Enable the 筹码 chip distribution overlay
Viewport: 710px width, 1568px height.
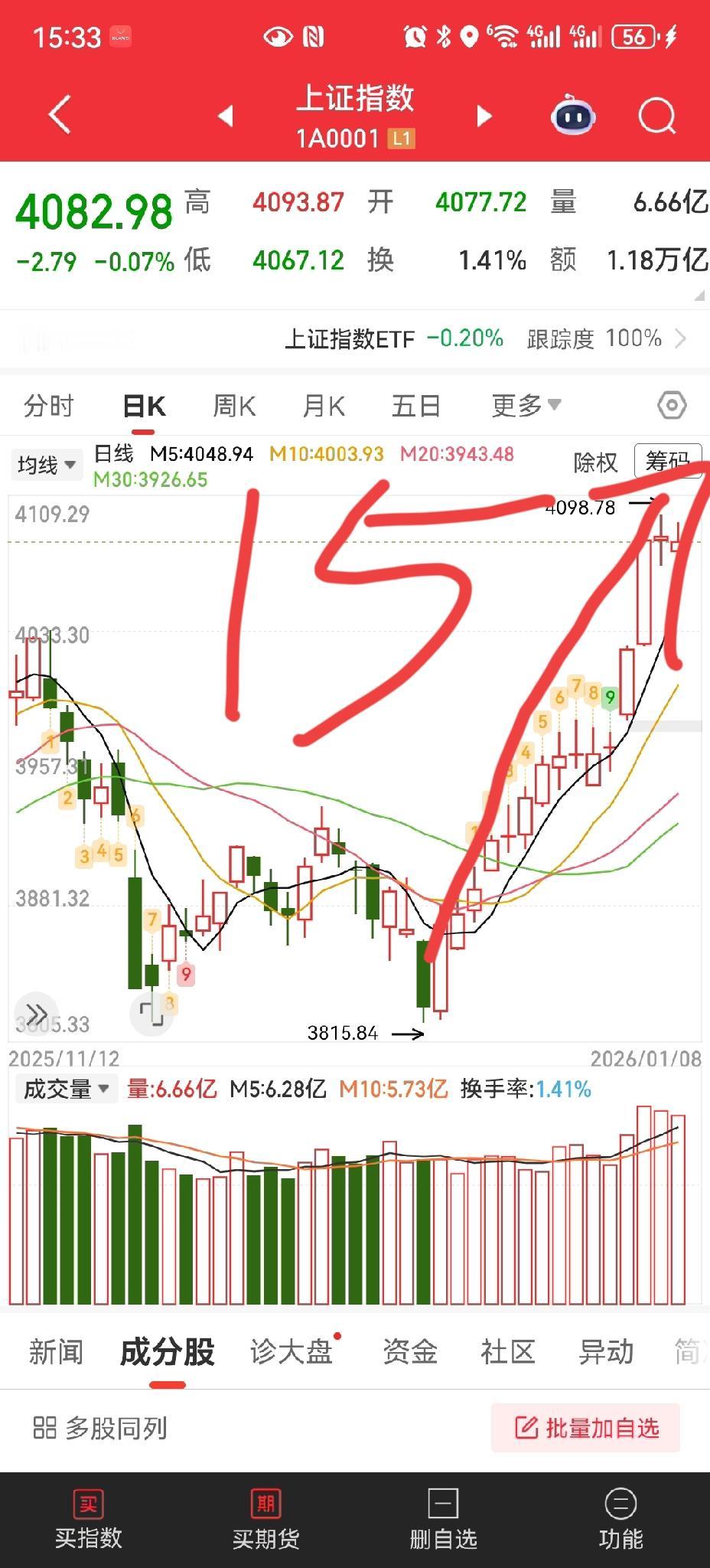668,459
